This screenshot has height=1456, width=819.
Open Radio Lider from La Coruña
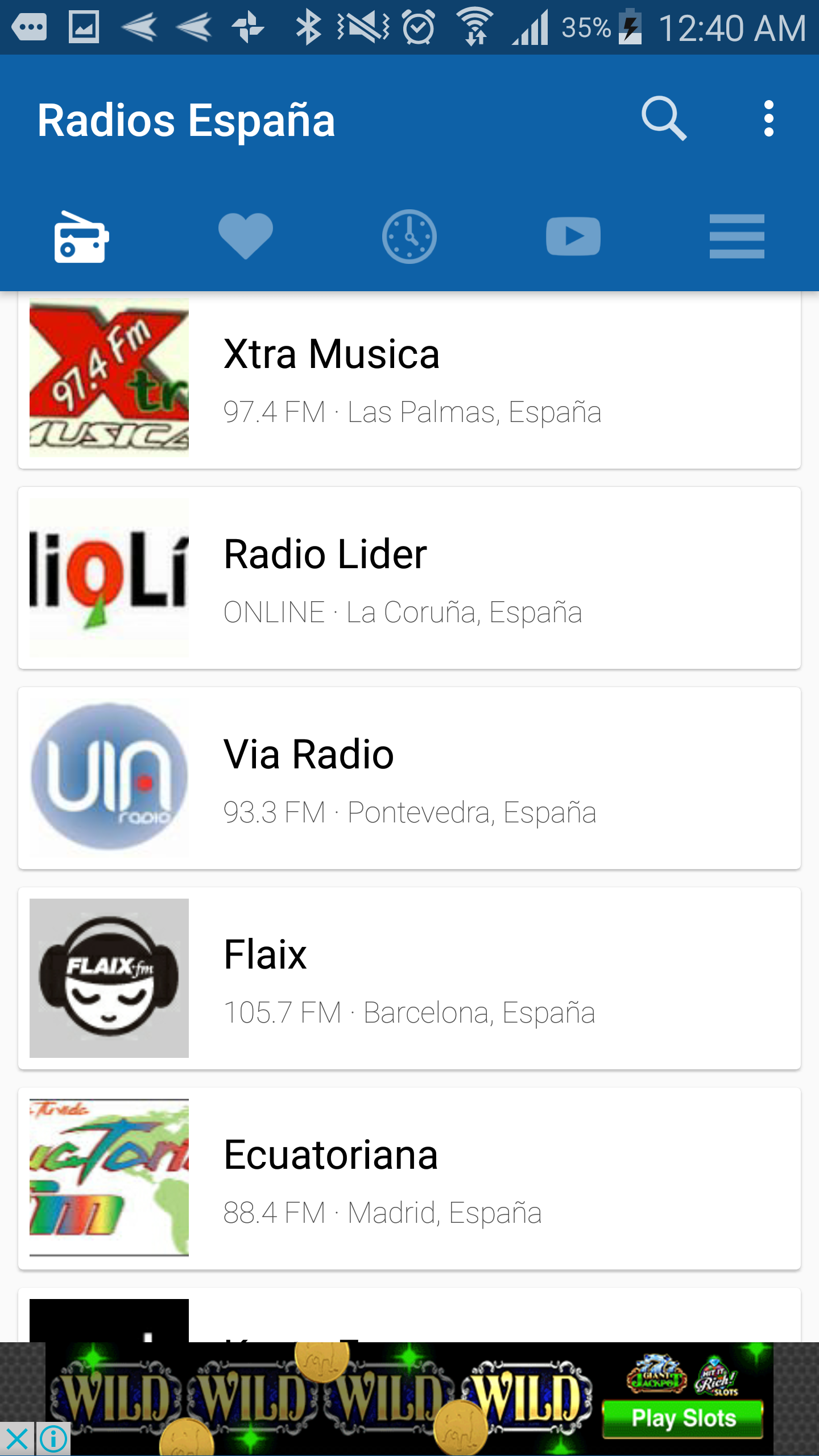[x=409, y=578]
